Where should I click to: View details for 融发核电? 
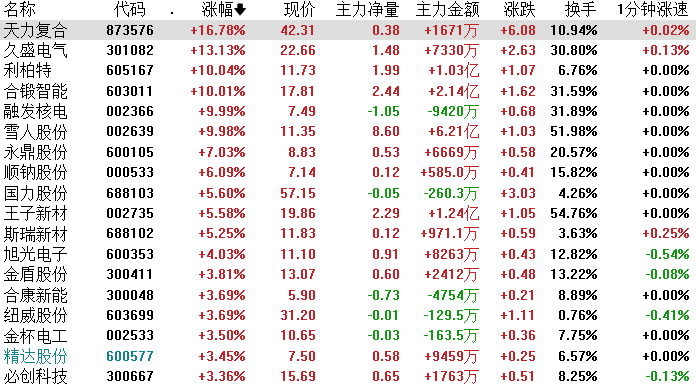point(348,111)
